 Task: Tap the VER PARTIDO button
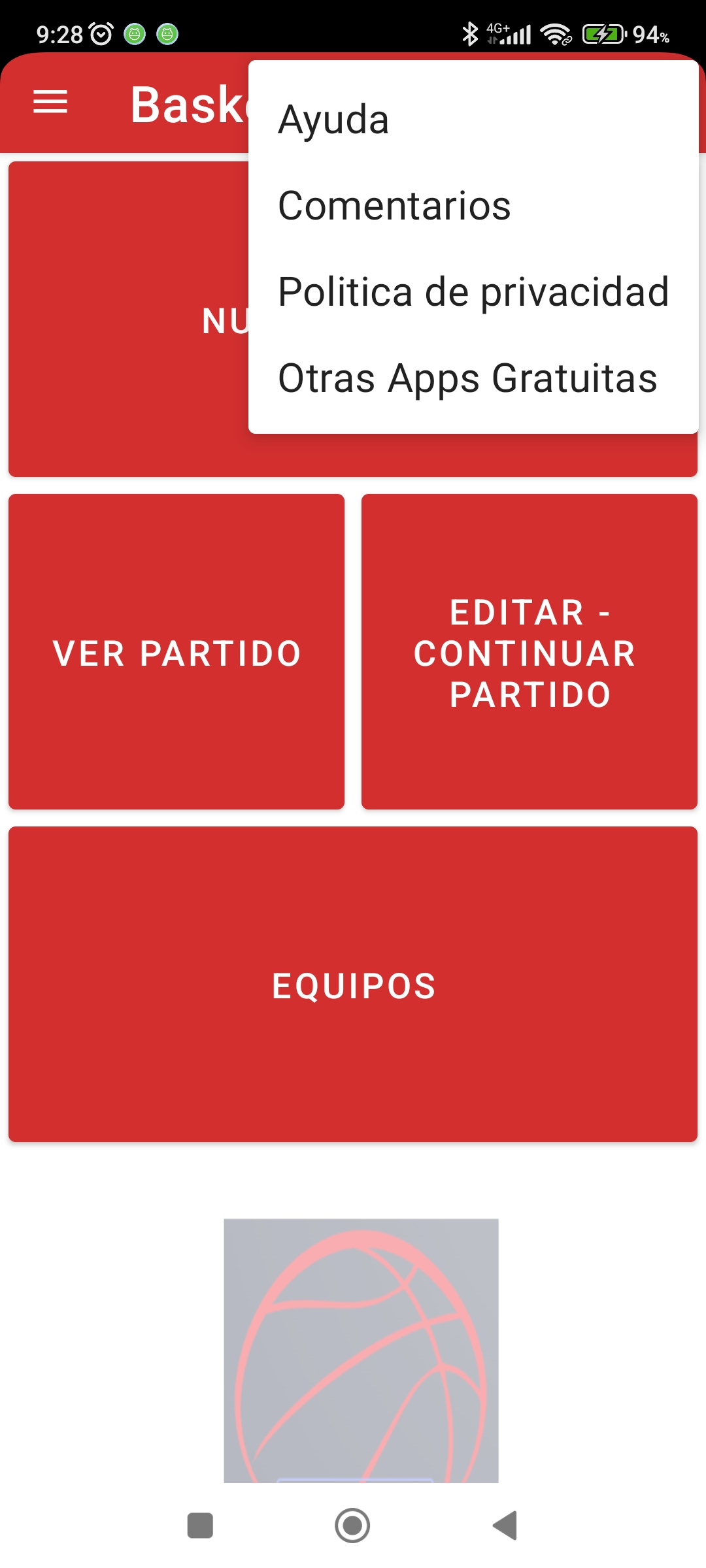[176, 652]
